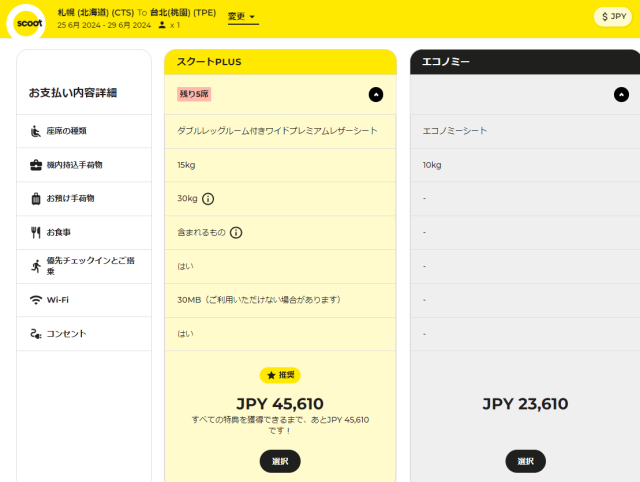
Task: Collapse the エコノミー fare details
Action: coord(621,94)
